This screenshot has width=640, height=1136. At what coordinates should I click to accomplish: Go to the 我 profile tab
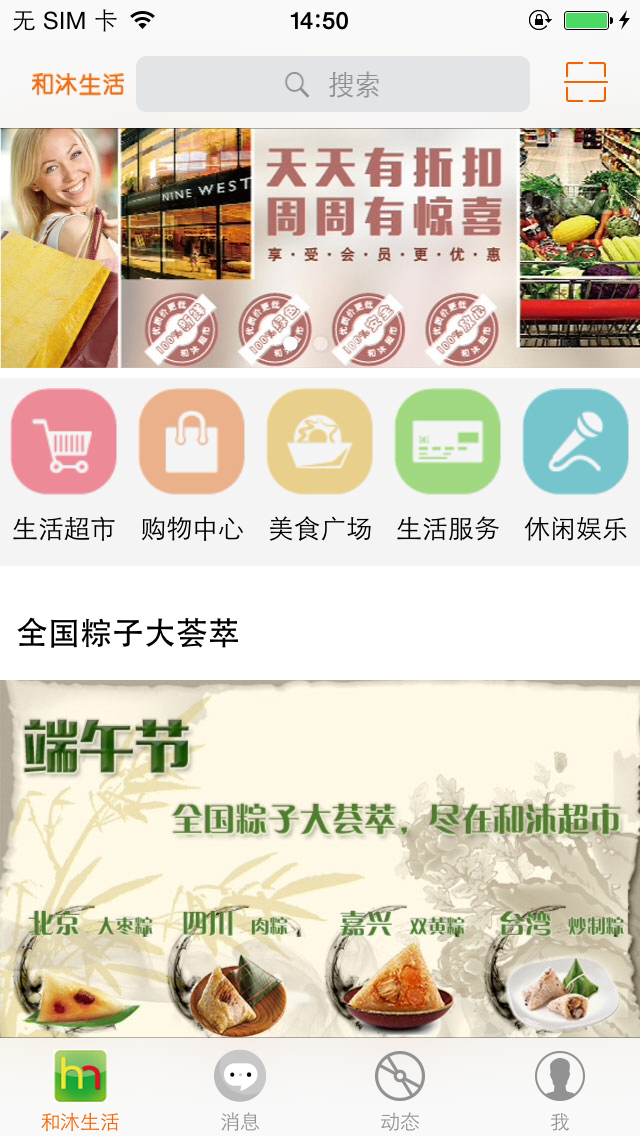pos(560,1088)
